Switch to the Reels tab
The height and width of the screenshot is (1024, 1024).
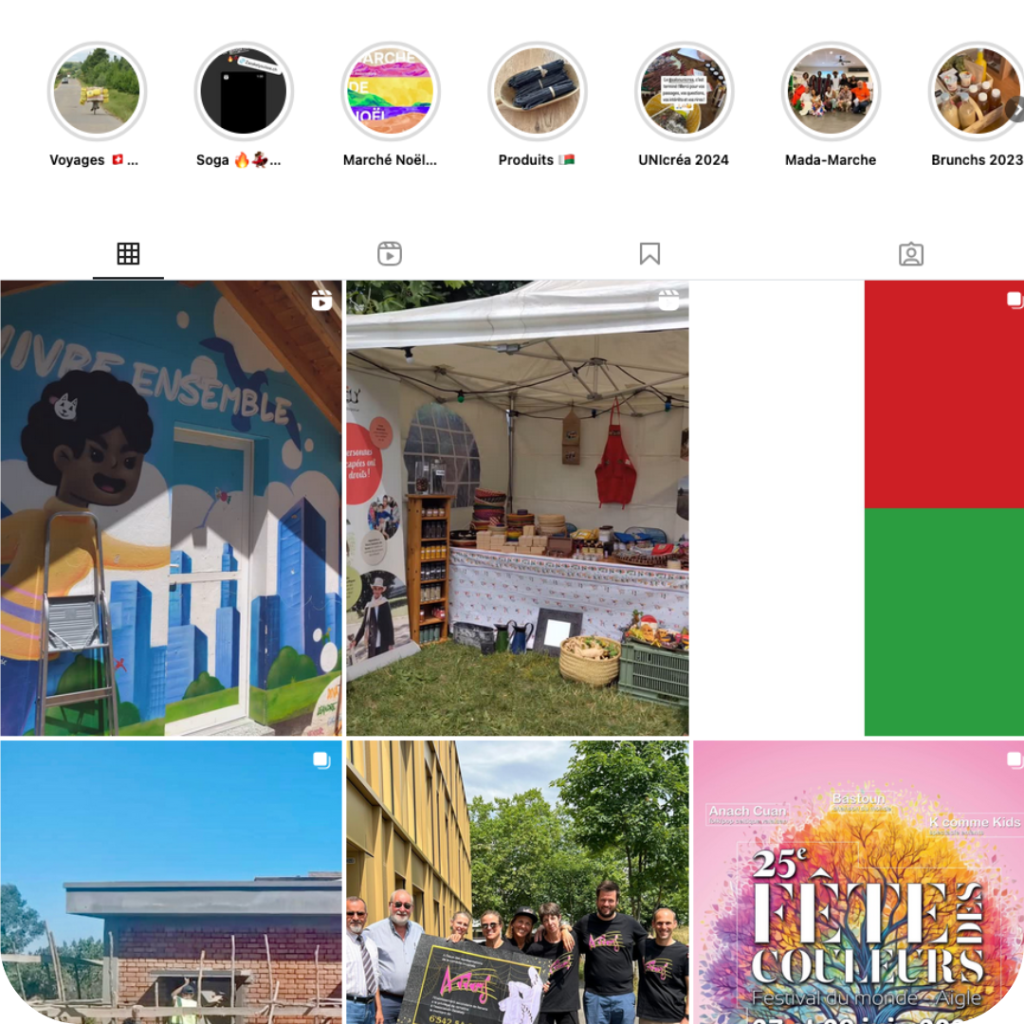[x=389, y=254]
